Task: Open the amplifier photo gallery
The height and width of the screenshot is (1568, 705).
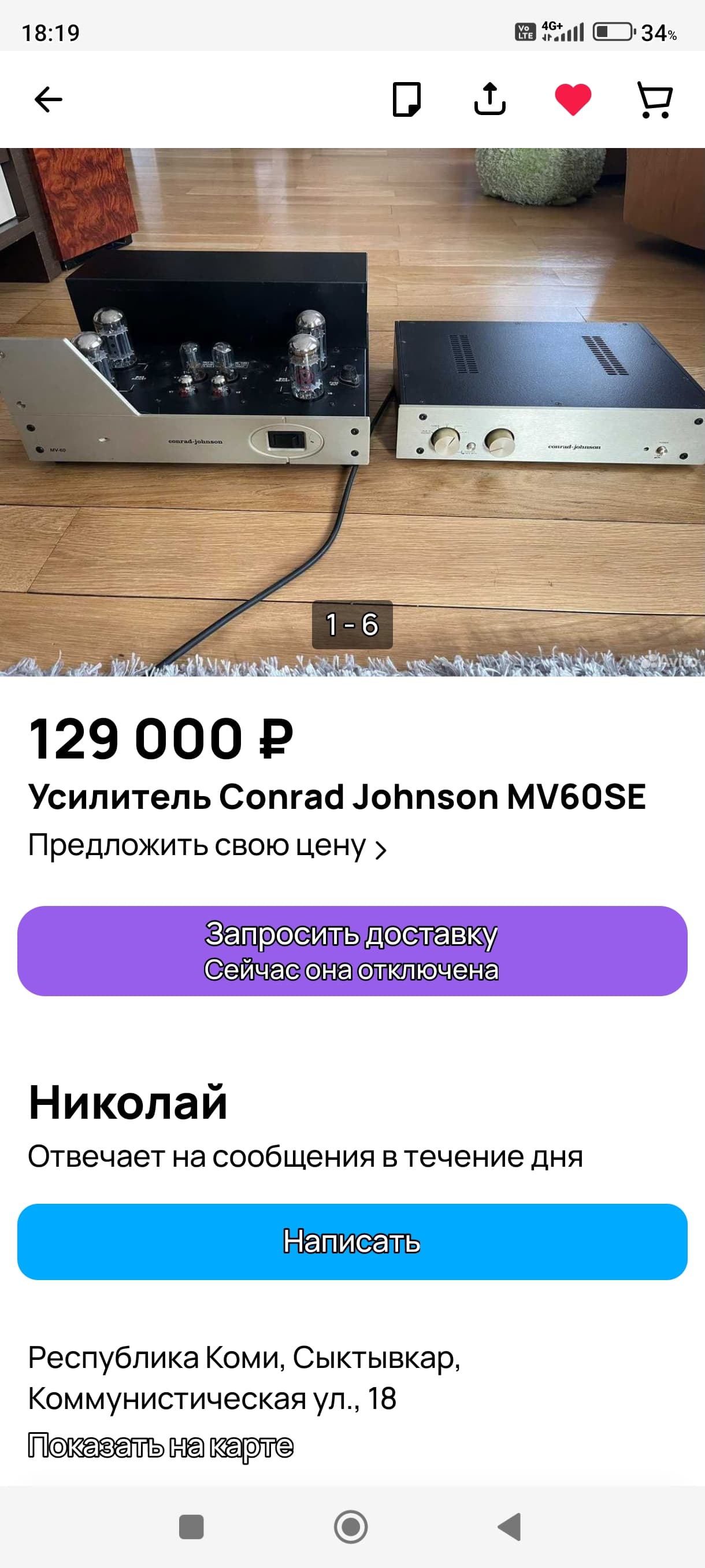Action: pyautogui.click(x=353, y=412)
